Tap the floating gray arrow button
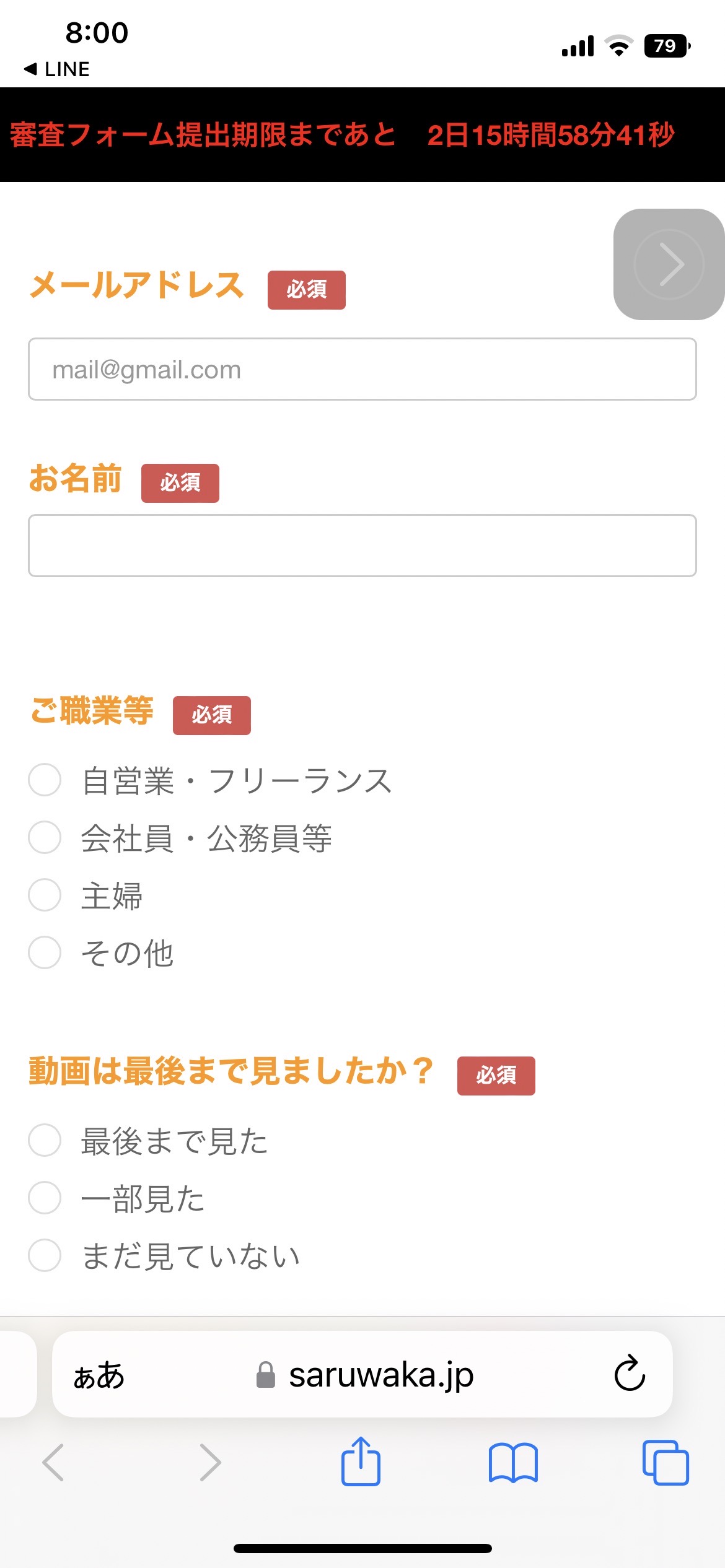The height and width of the screenshot is (1568, 725). [x=669, y=264]
